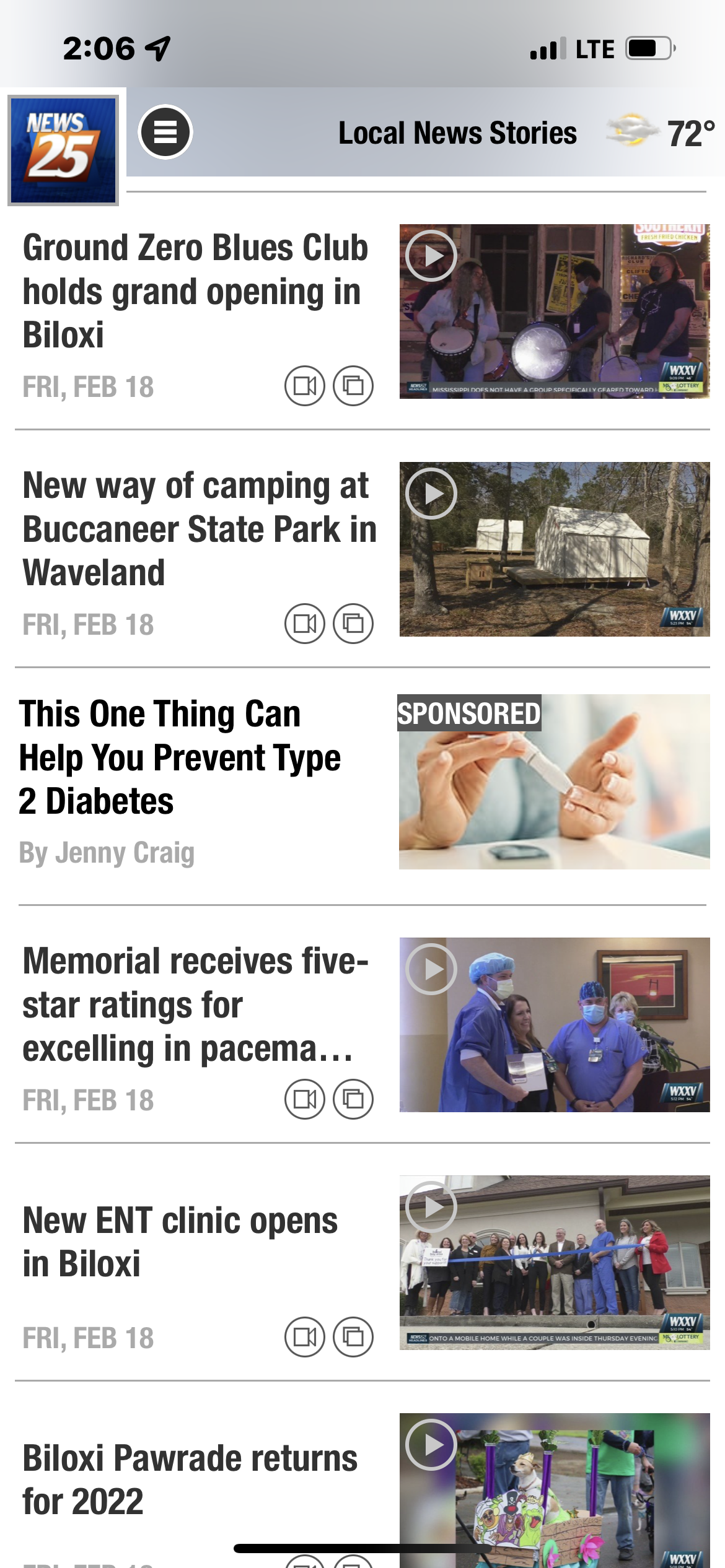Tap video icon under Ground Zero Blues Club
The height and width of the screenshot is (1568, 725).
point(305,386)
